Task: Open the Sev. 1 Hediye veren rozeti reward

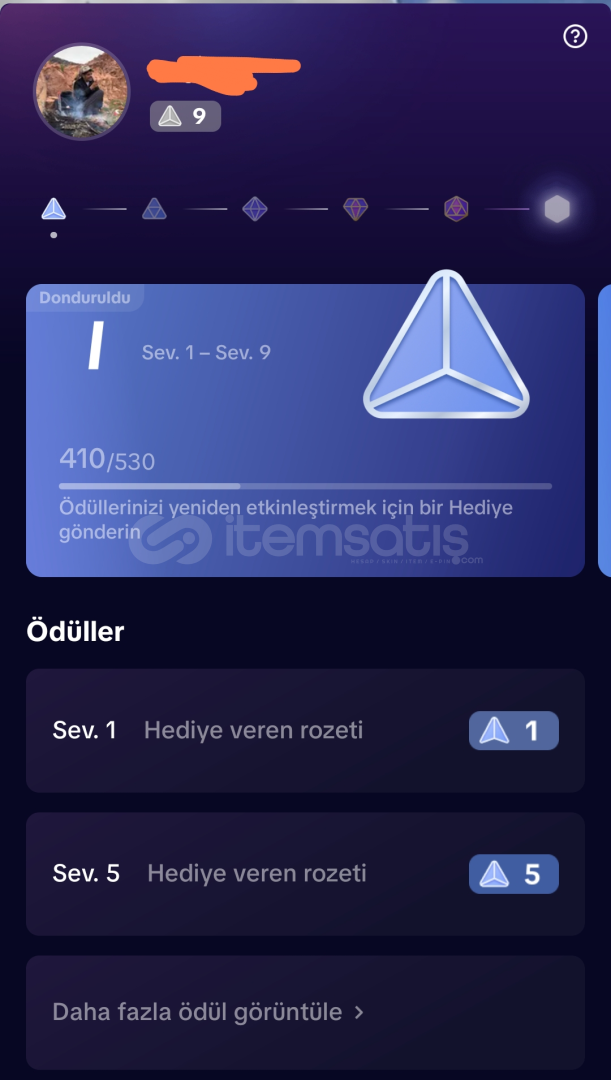Action: coord(305,730)
